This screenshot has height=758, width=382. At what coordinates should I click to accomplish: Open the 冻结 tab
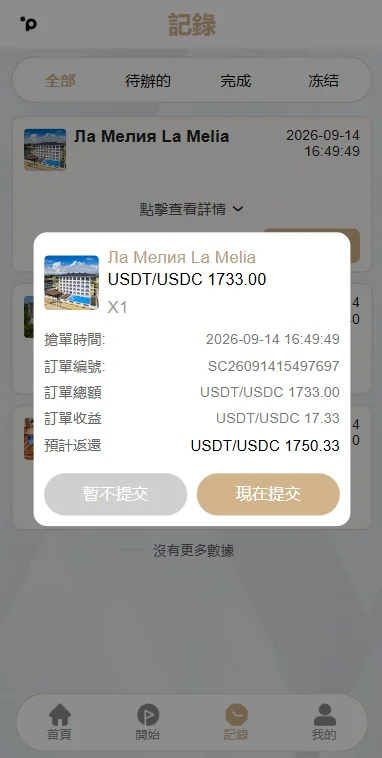pos(323,81)
